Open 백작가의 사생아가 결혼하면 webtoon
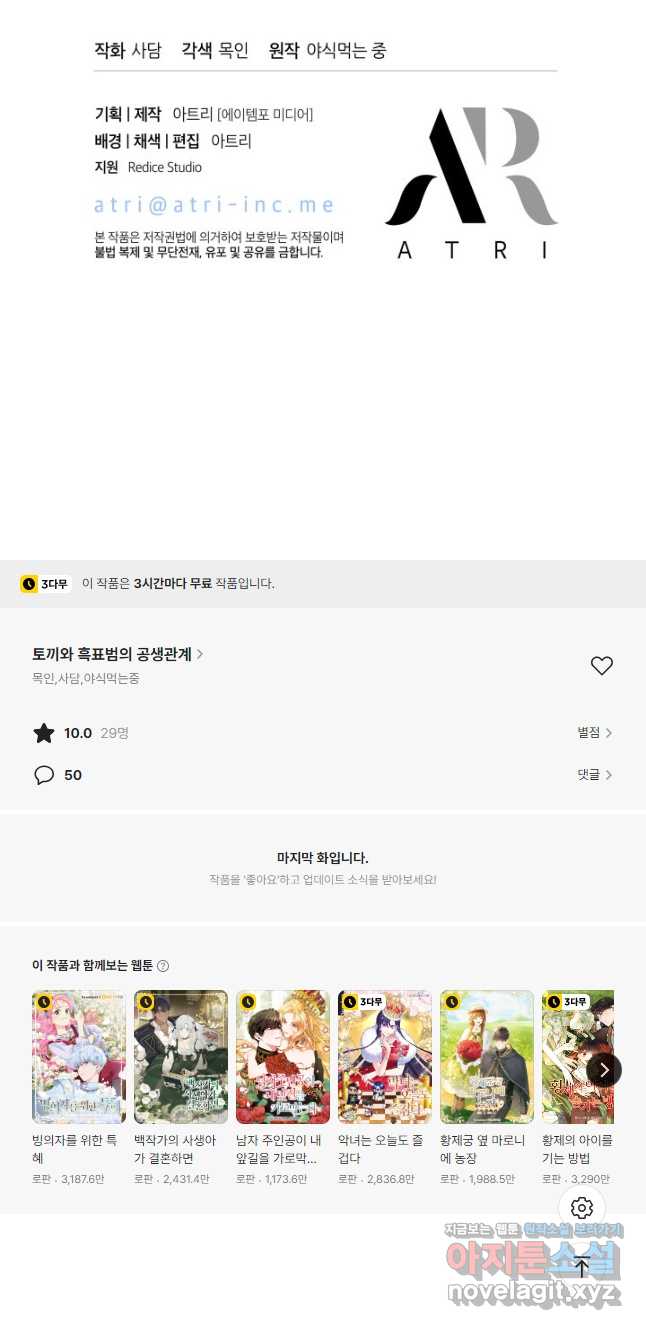Image resolution: width=646 pixels, height=1330 pixels. pos(181,1057)
